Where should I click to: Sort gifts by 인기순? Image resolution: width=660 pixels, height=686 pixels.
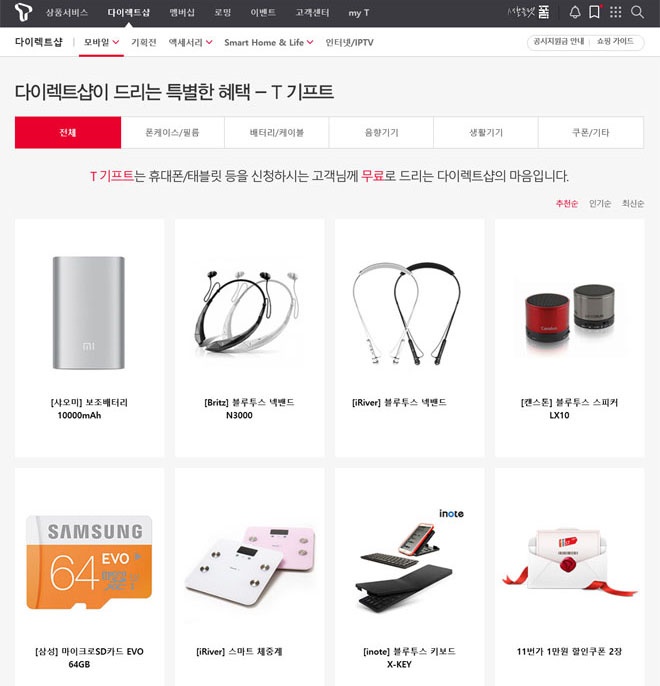pos(600,203)
